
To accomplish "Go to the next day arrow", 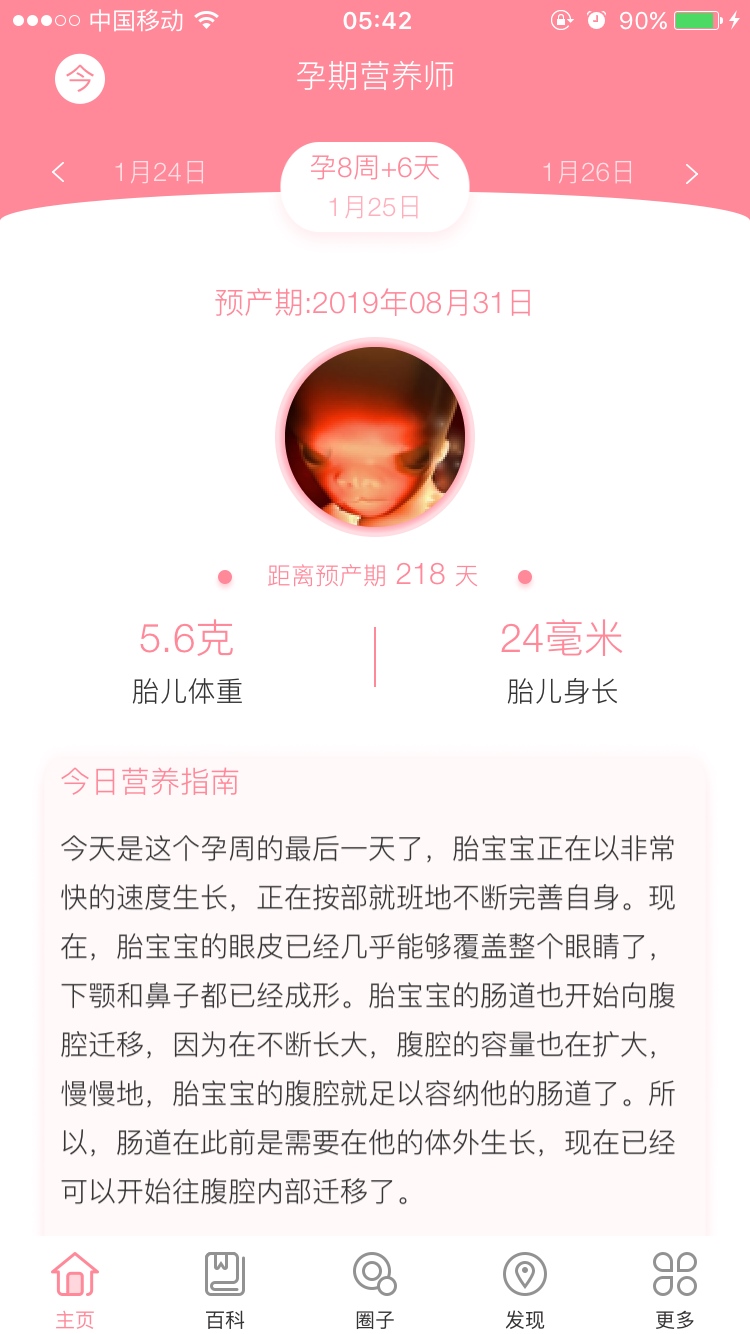I will [x=691, y=173].
